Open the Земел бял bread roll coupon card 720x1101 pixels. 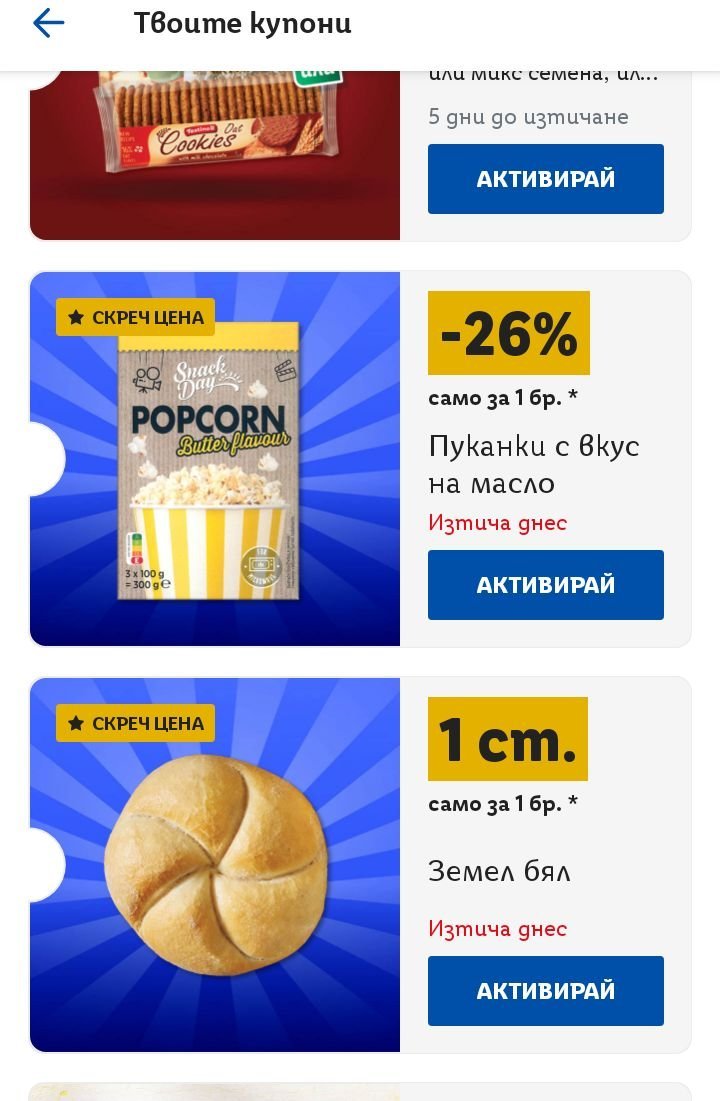click(x=215, y=865)
